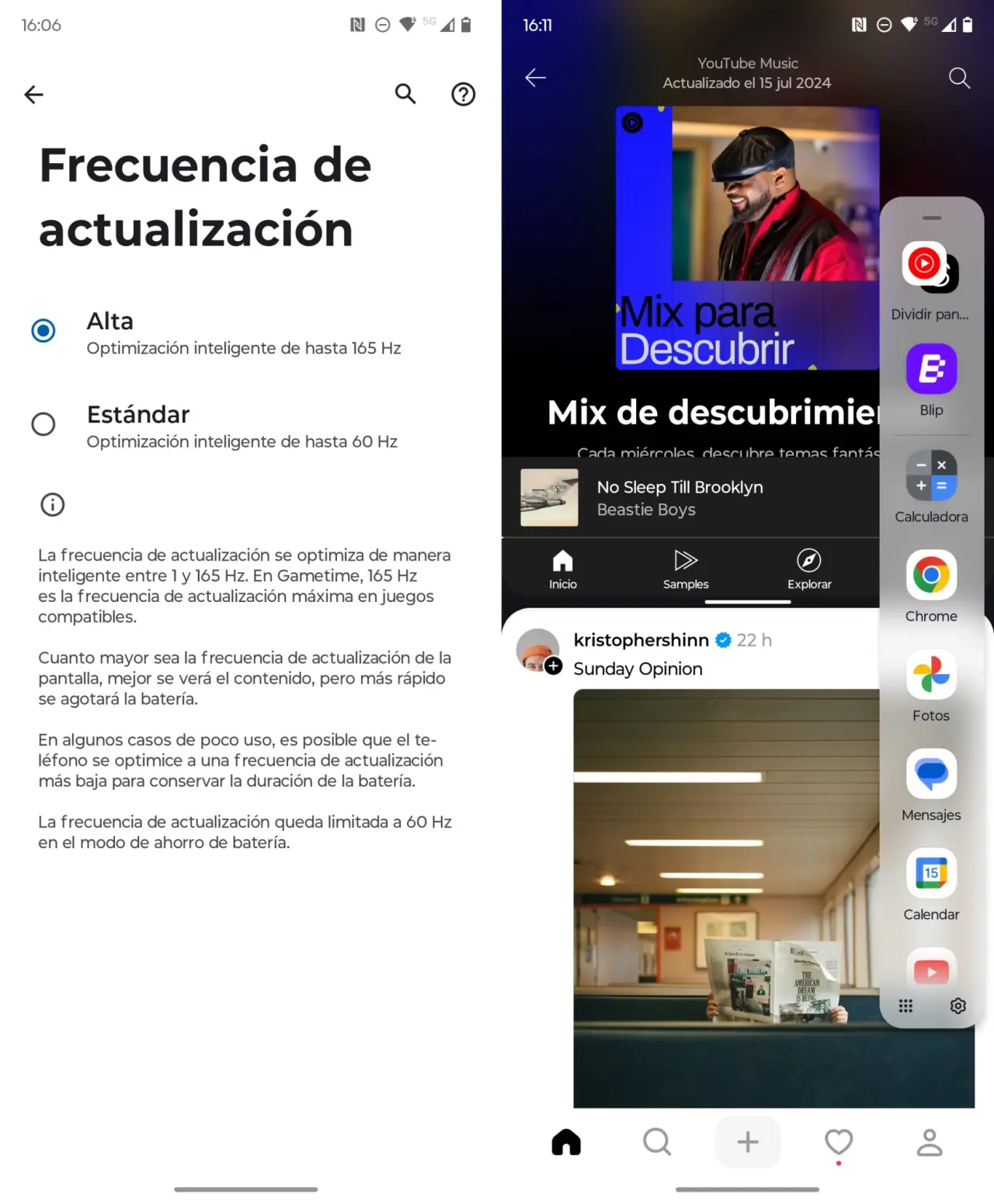Viewport: 994px width, 1204px height.
Task: Create a new post with the plus button
Action: click(747, 1142)
